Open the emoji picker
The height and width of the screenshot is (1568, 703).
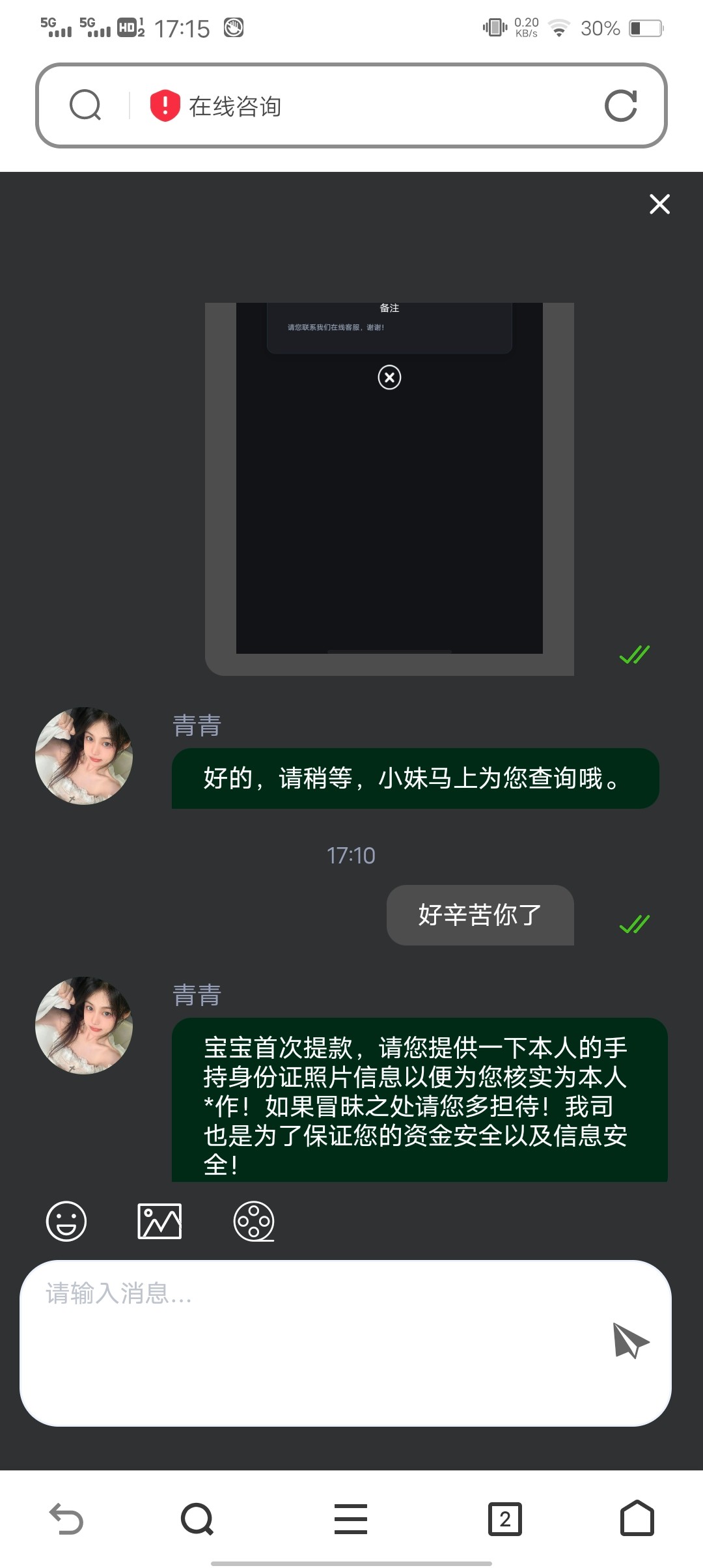[x=66, y=1221]
